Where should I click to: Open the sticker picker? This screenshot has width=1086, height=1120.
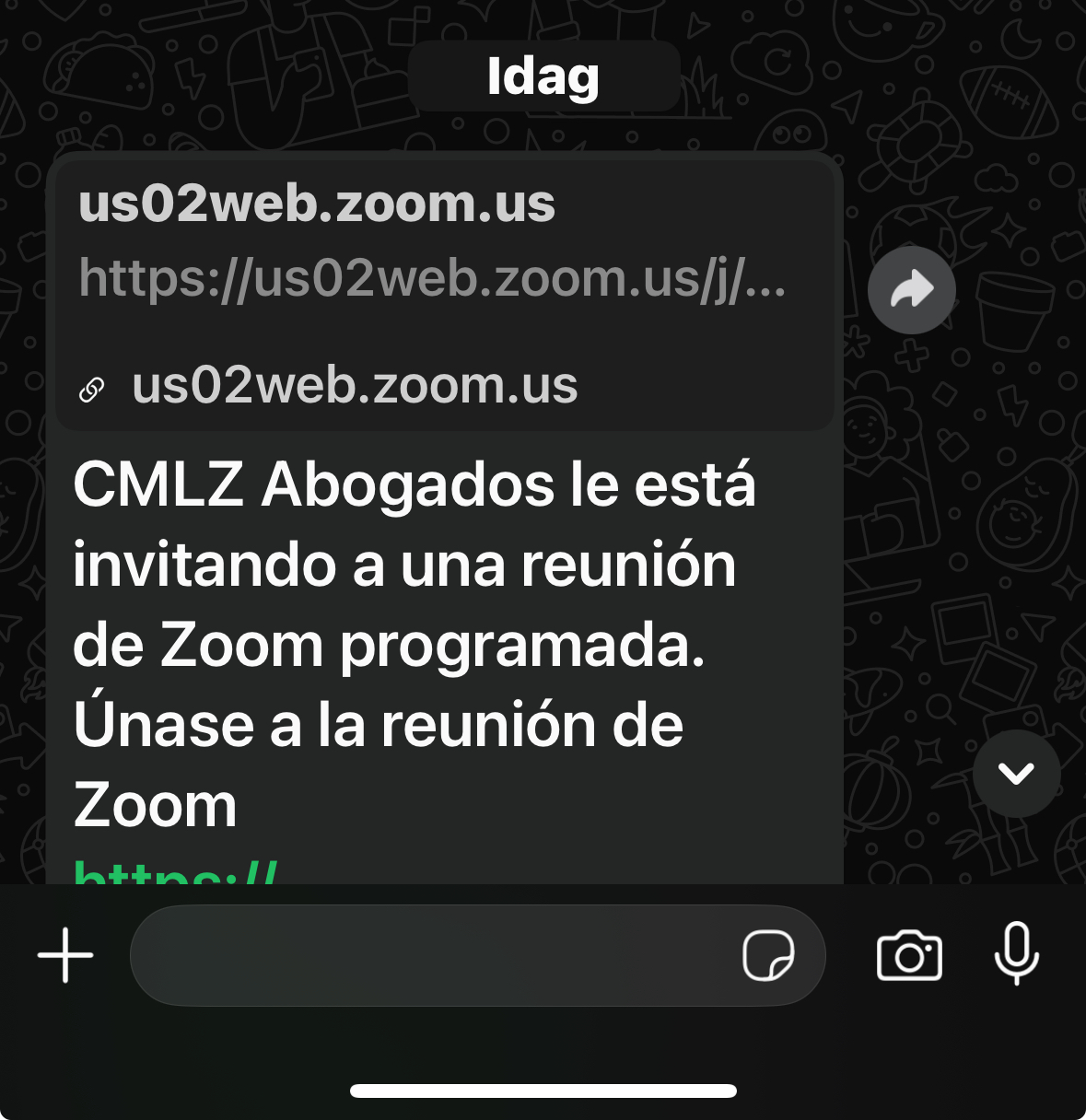(x=768, y=955)
